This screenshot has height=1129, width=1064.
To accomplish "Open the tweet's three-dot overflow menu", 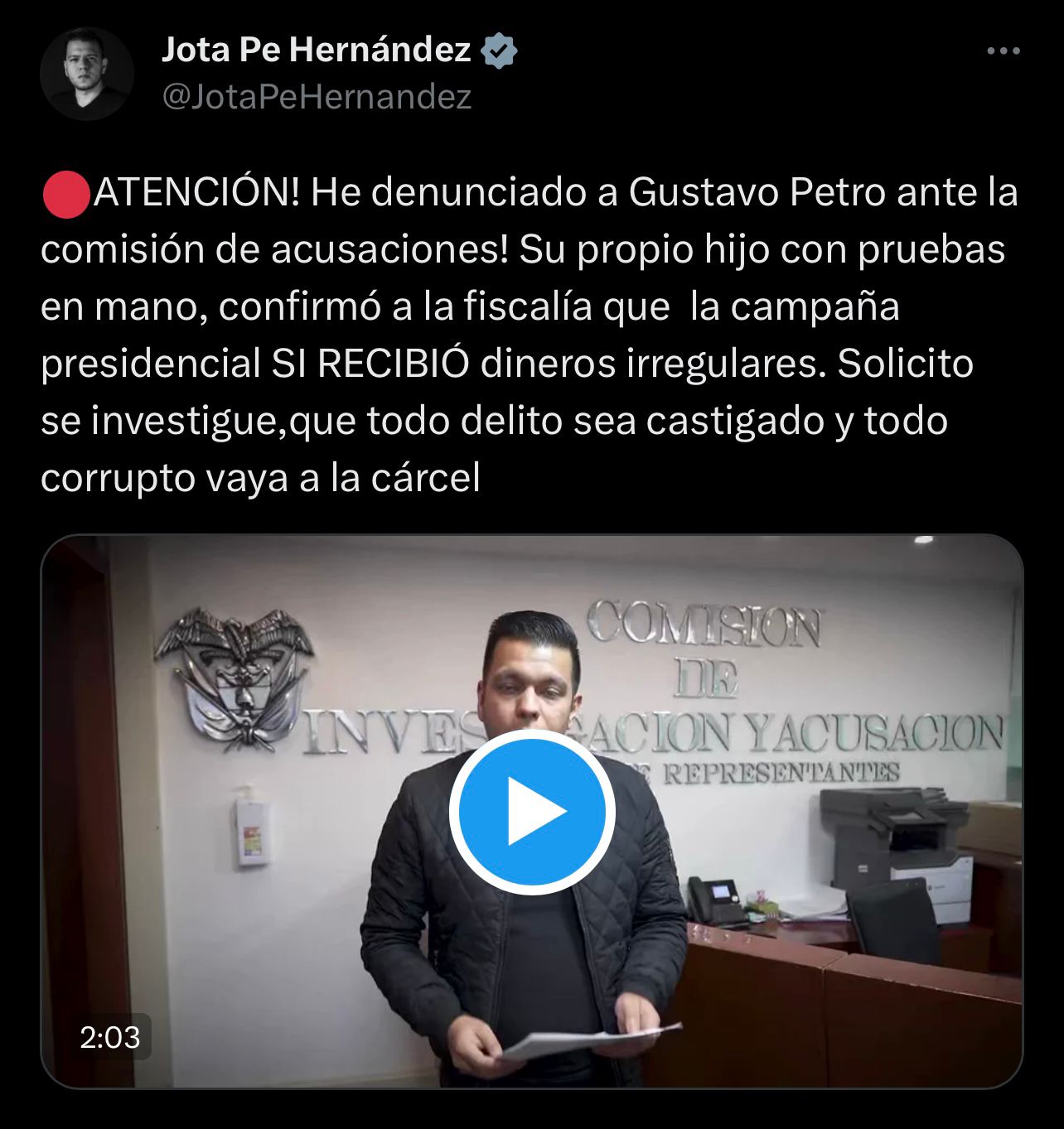I will pyautogui.click(x=1004, y=51).
